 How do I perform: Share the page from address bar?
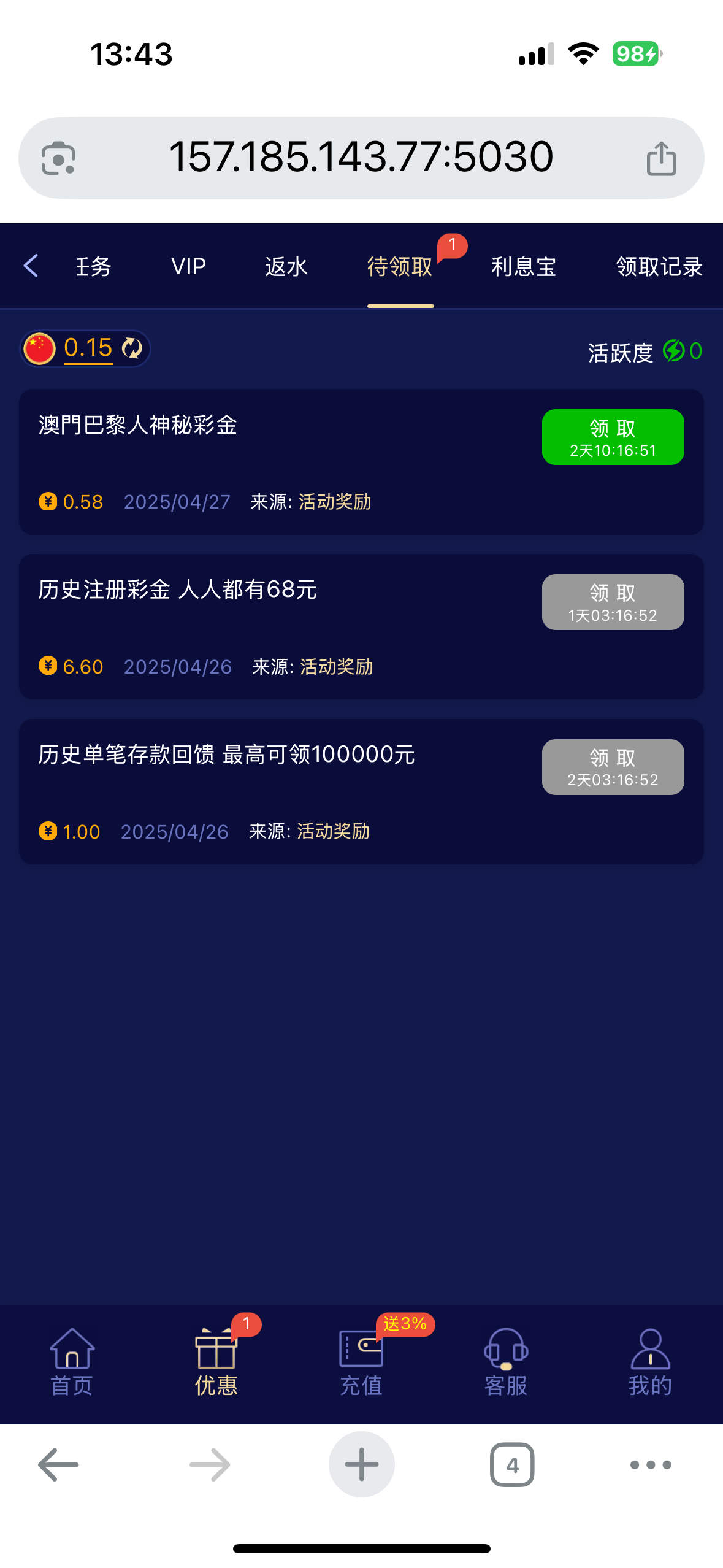[x=662, y=158]
